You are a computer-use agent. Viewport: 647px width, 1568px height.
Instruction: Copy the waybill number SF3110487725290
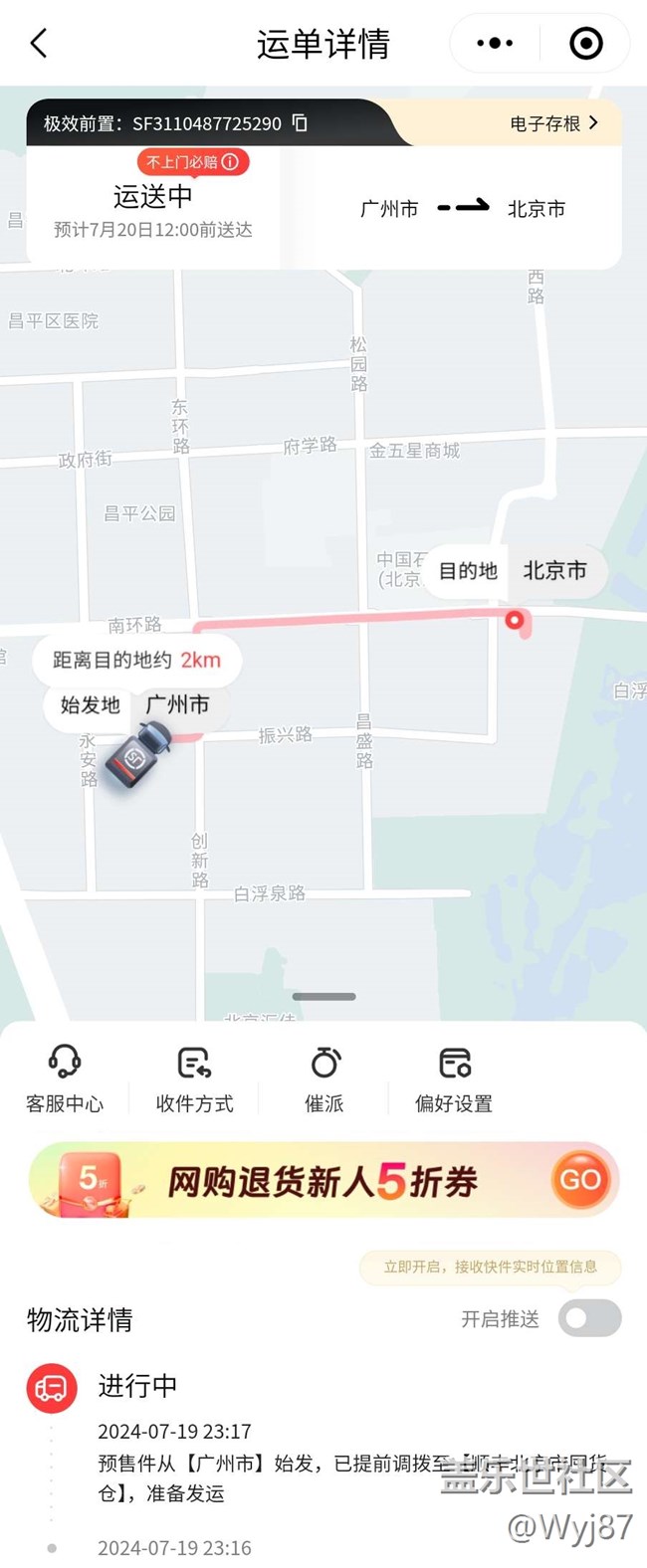point(300,123)
